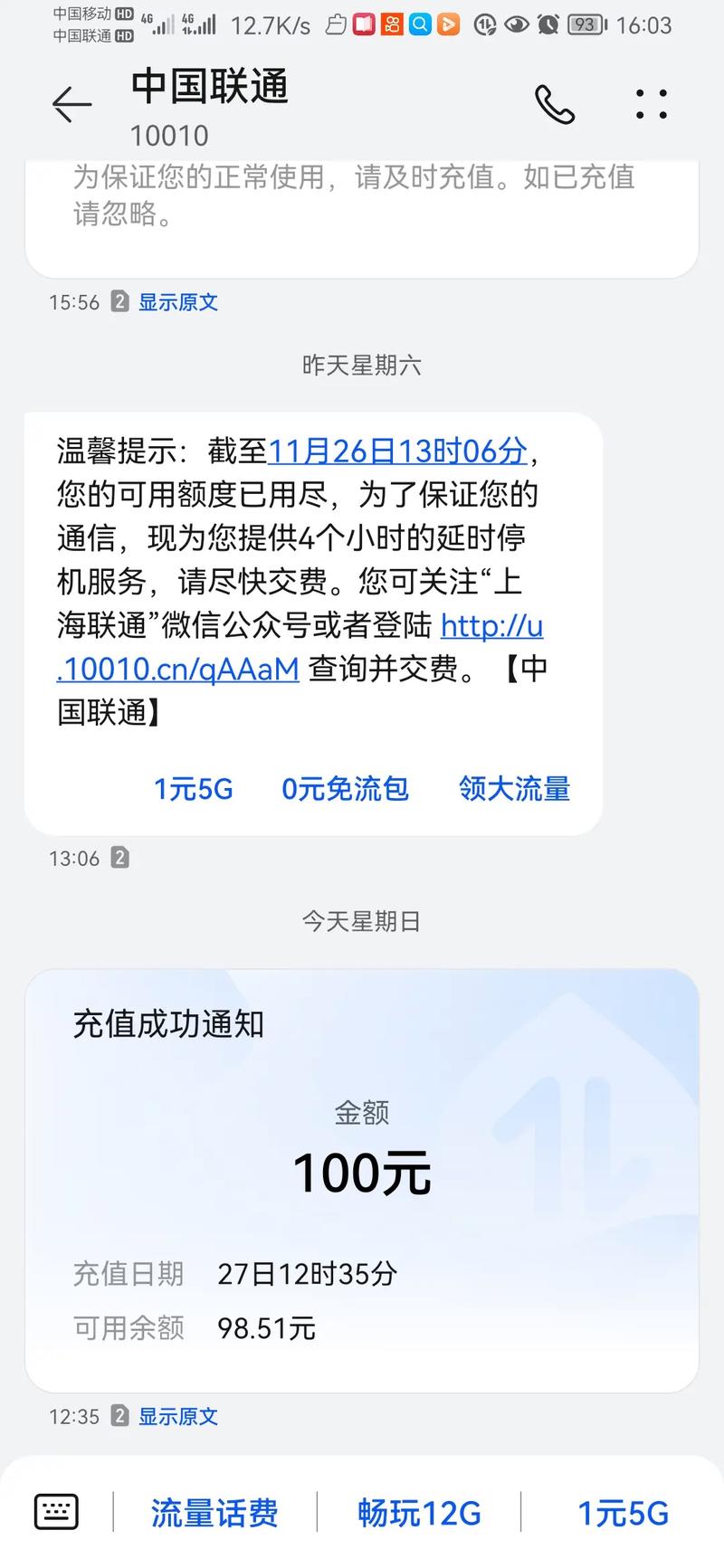Tap the 领大流量 option
This screenshot has height=1568, width=724.
[x=514, y=788]
